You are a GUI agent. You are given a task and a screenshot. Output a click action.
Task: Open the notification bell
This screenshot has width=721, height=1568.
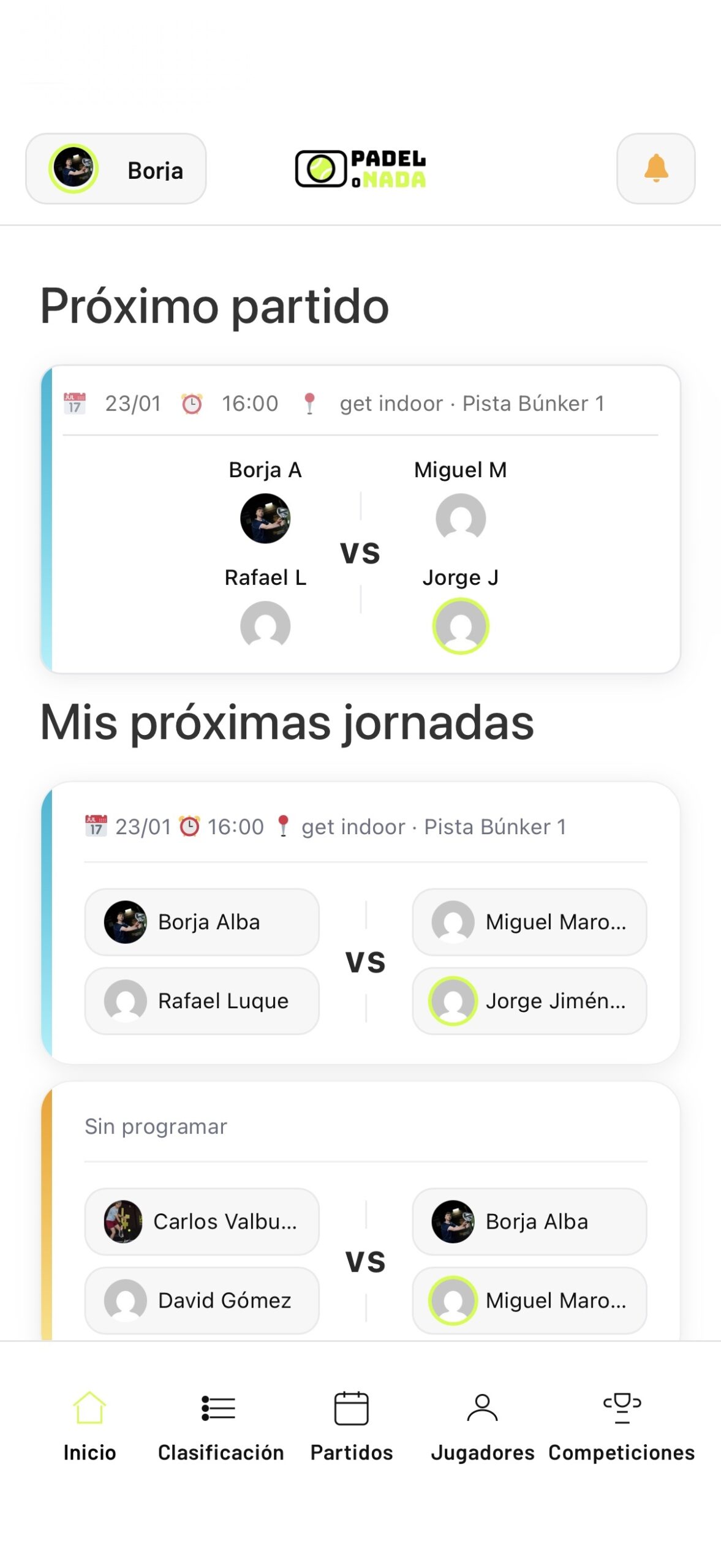(655, 169)
